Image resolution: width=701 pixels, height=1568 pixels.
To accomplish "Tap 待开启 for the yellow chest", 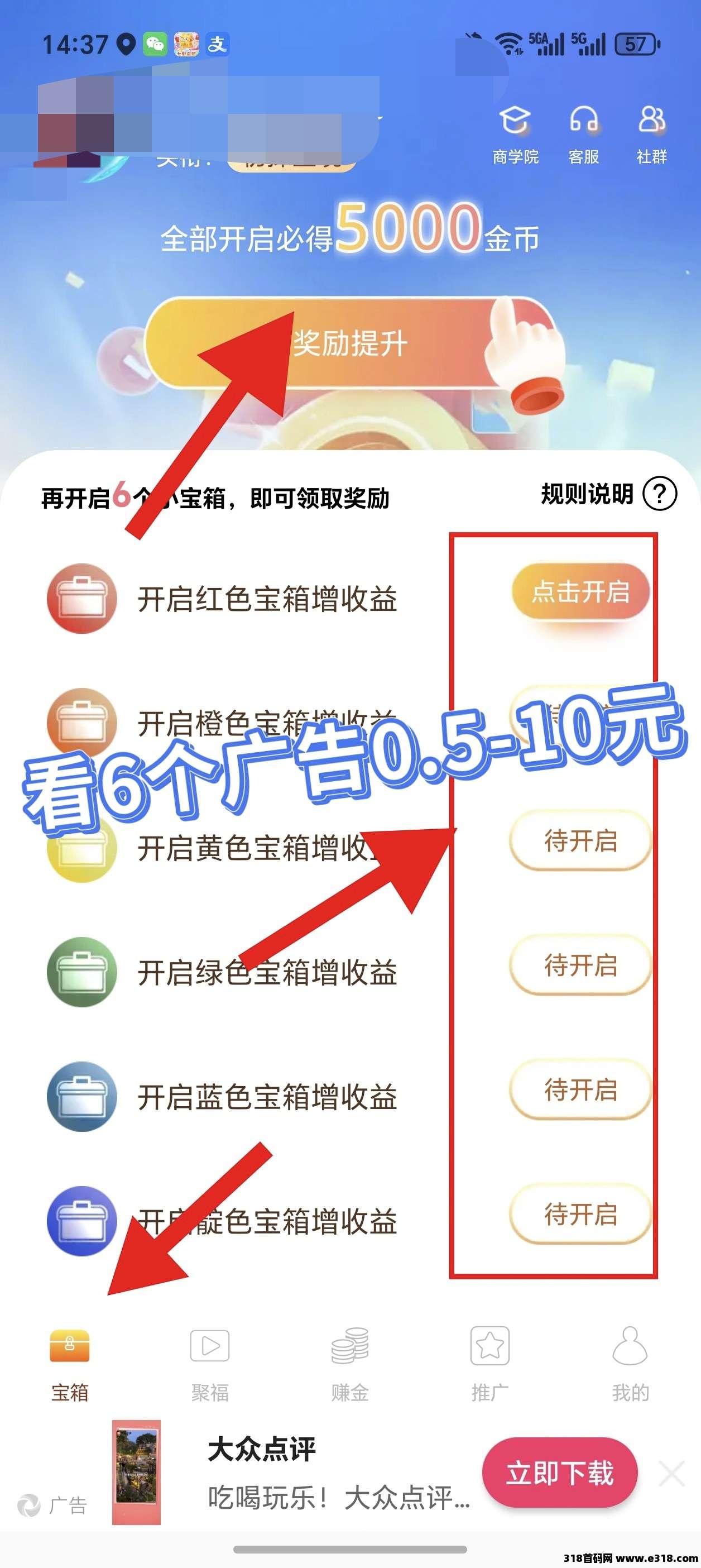I will (x=580, y=840).
